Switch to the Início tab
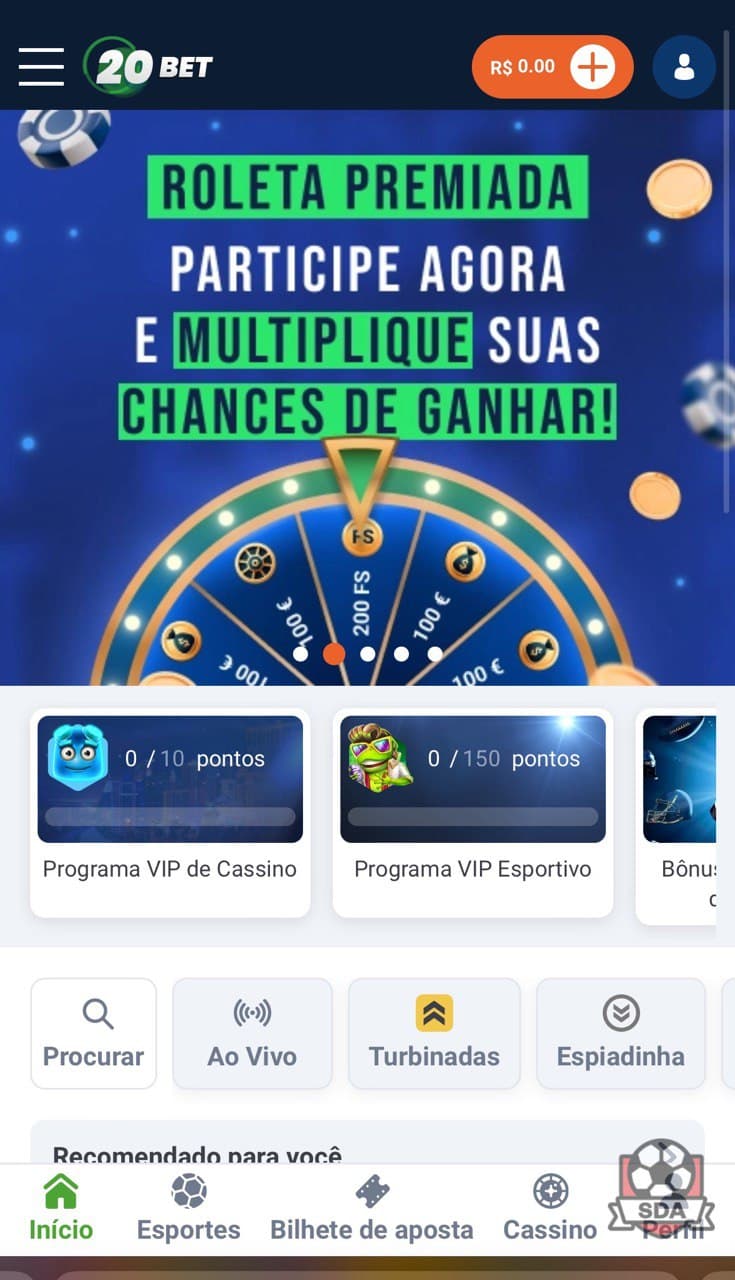Viewport: 735px width, 1280px height. click(x=61, y=1208)
